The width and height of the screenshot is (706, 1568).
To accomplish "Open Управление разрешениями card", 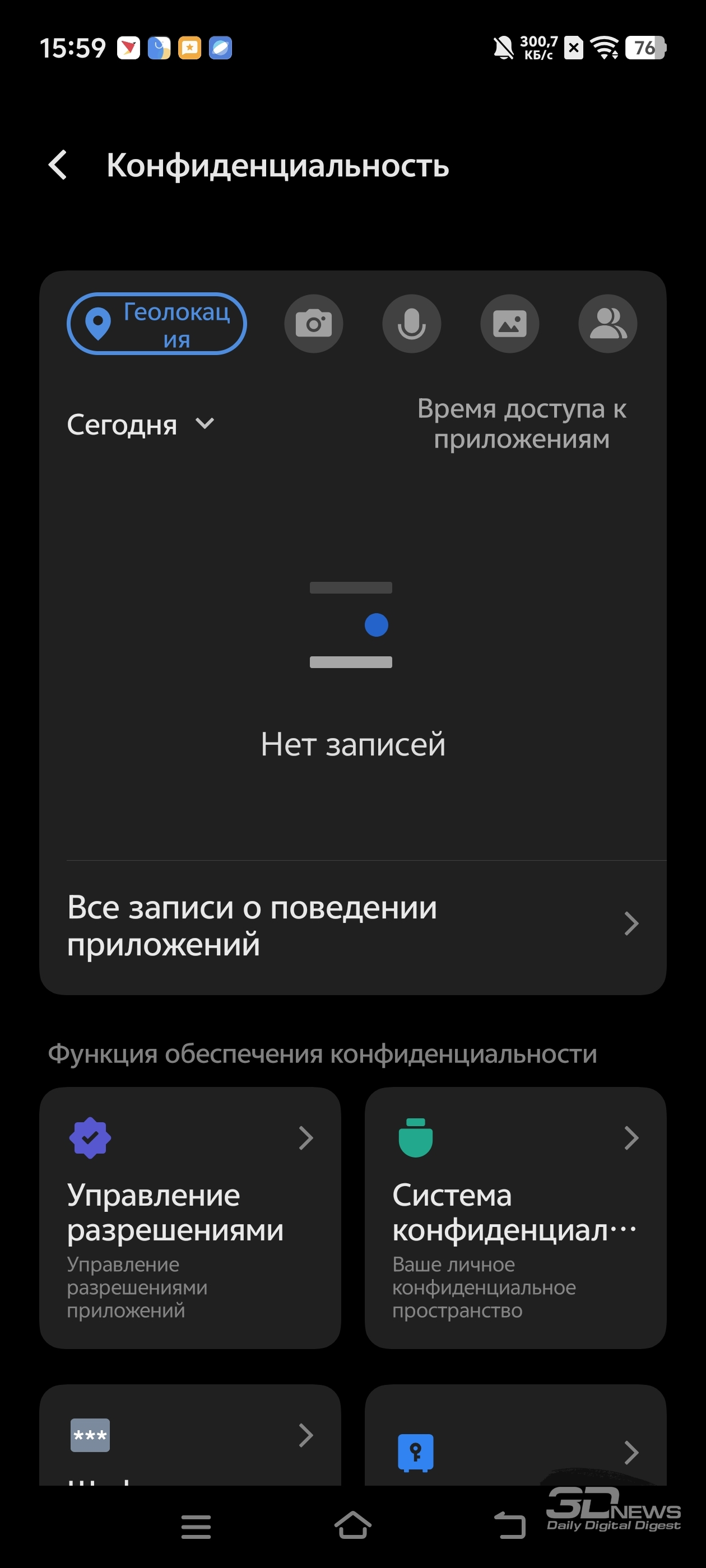I will [x=190, y=1217].
